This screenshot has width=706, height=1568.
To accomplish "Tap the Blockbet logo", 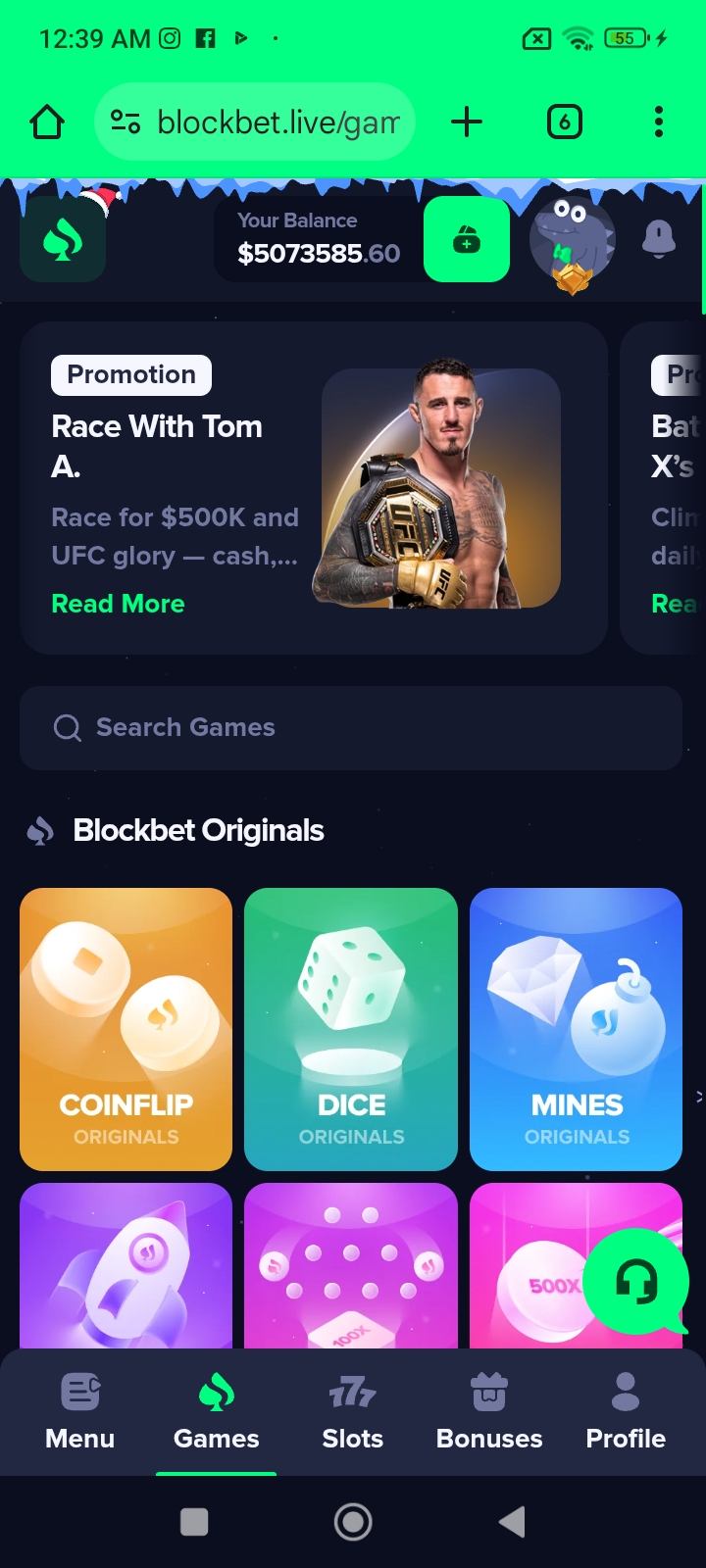I will [63, 240].
